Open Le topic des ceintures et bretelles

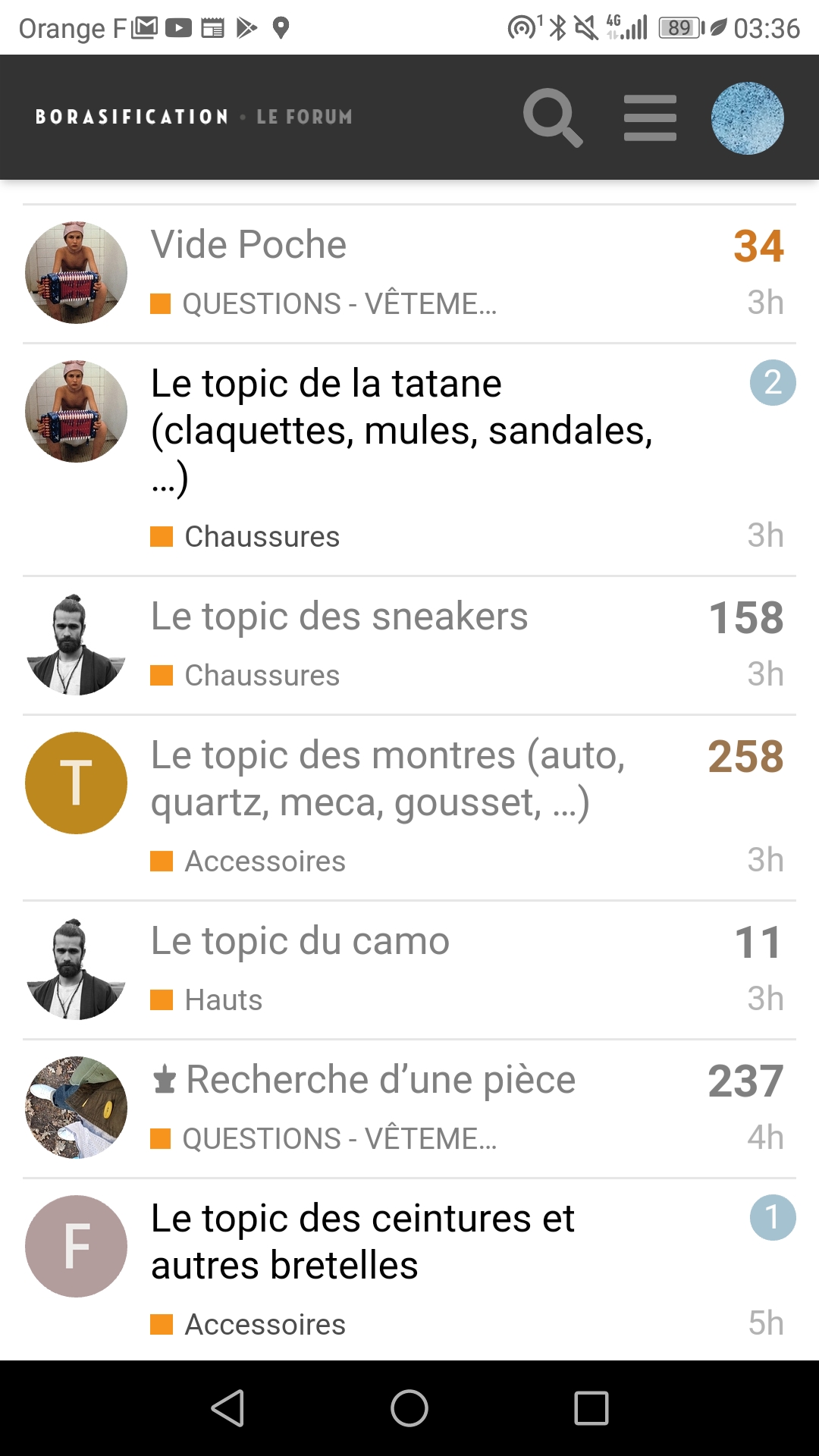[x=362, y=1242]
